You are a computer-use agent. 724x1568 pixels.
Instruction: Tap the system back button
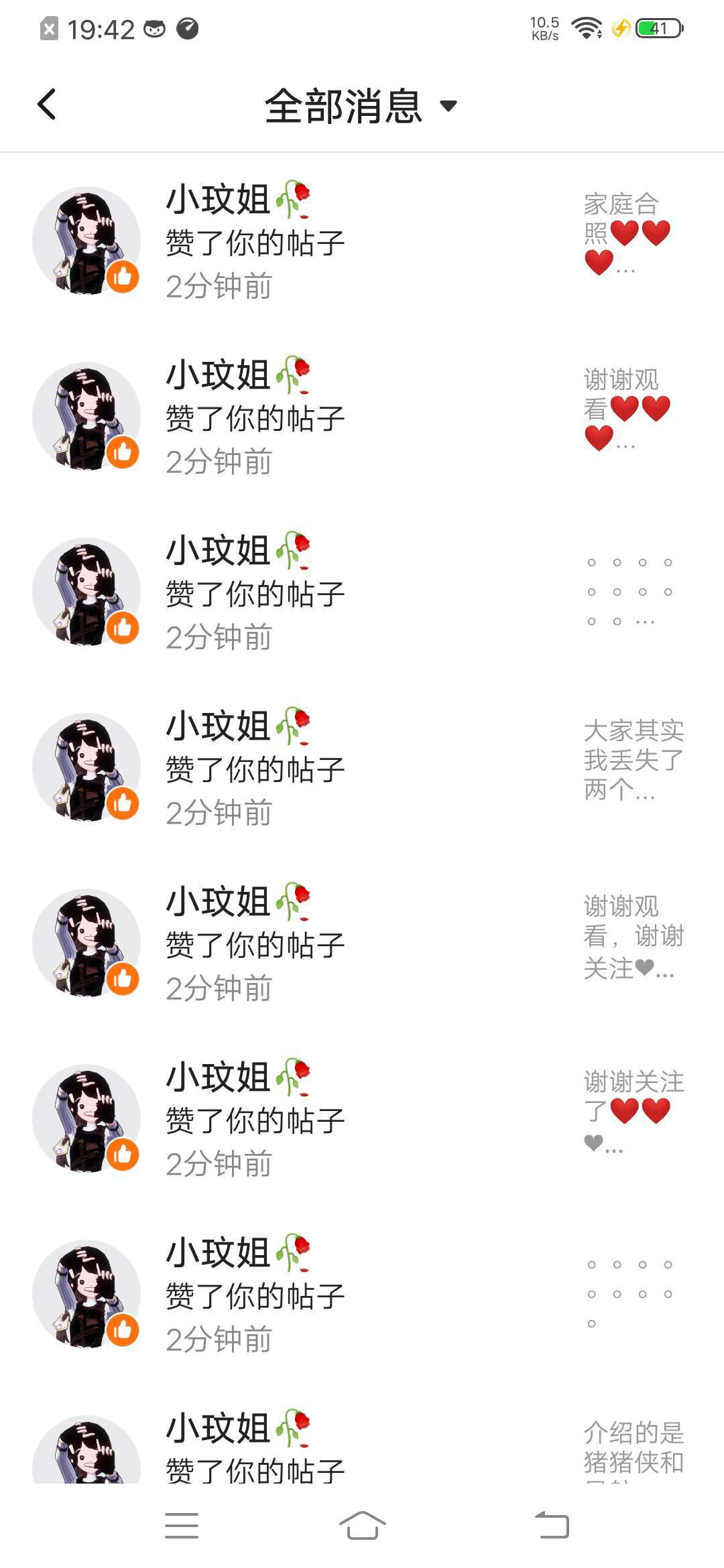pos(552,1526)
